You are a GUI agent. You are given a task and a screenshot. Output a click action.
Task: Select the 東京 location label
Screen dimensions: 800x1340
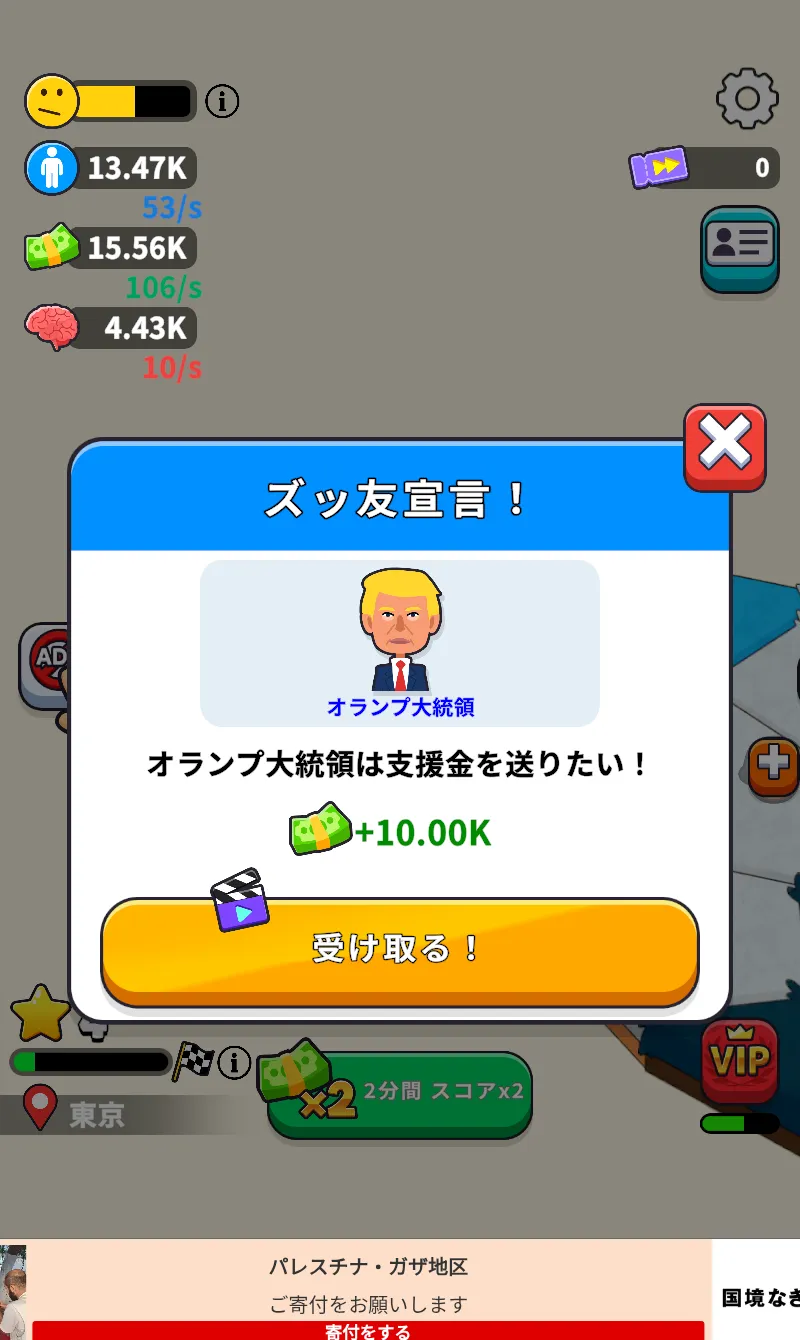(x=95, y=1114)
